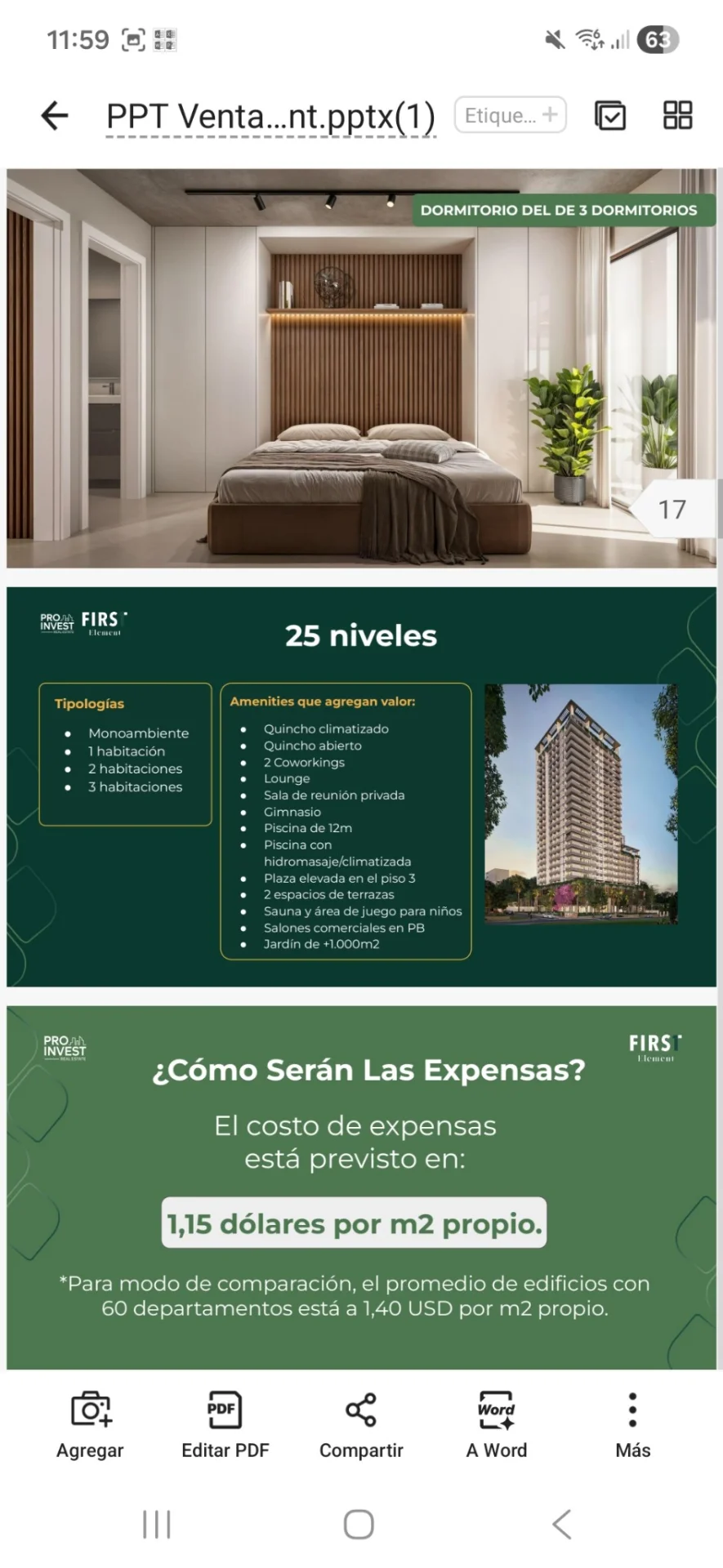The image size is (723, 1568).
Task: Tap Agregar to add a new scan
Action: tap(90, 1426)
